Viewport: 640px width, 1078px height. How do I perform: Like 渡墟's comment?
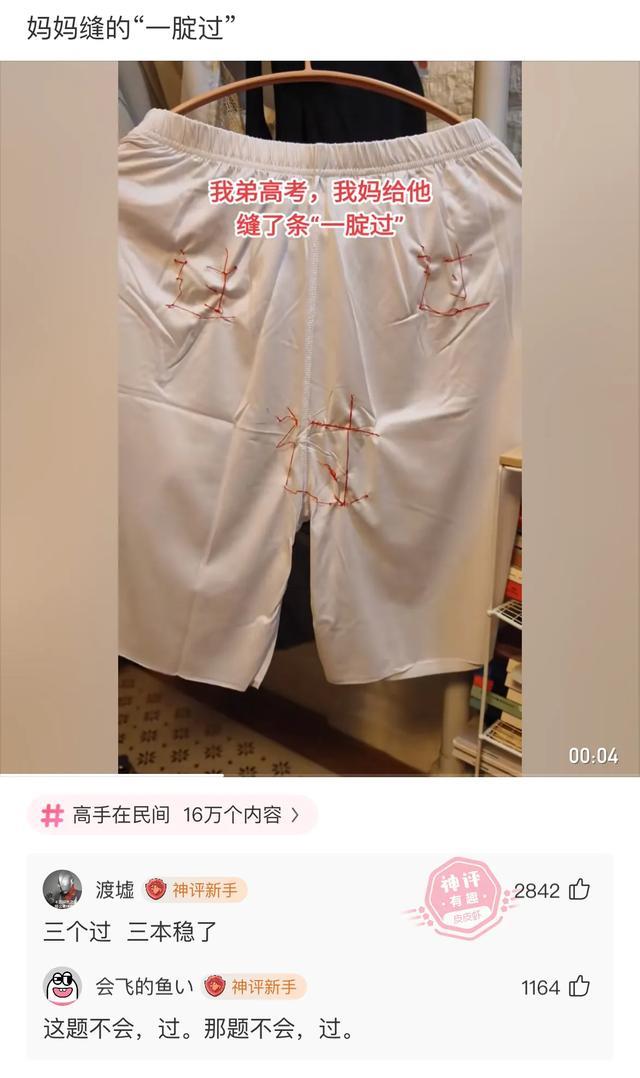point(579,890)
